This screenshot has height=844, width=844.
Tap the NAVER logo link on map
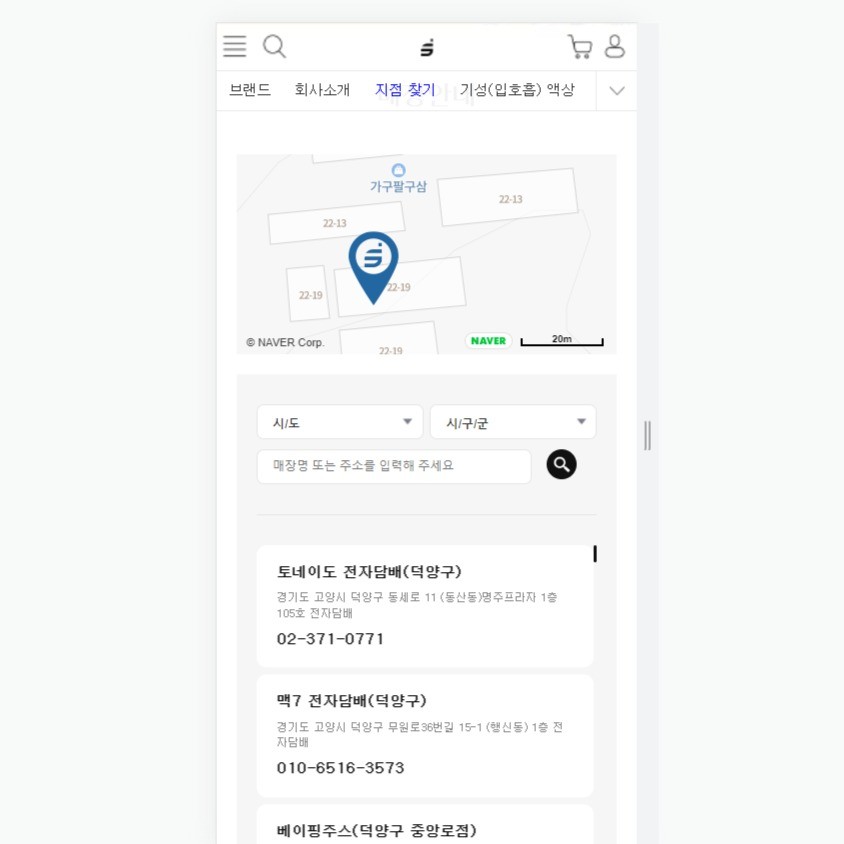[488, 341]
